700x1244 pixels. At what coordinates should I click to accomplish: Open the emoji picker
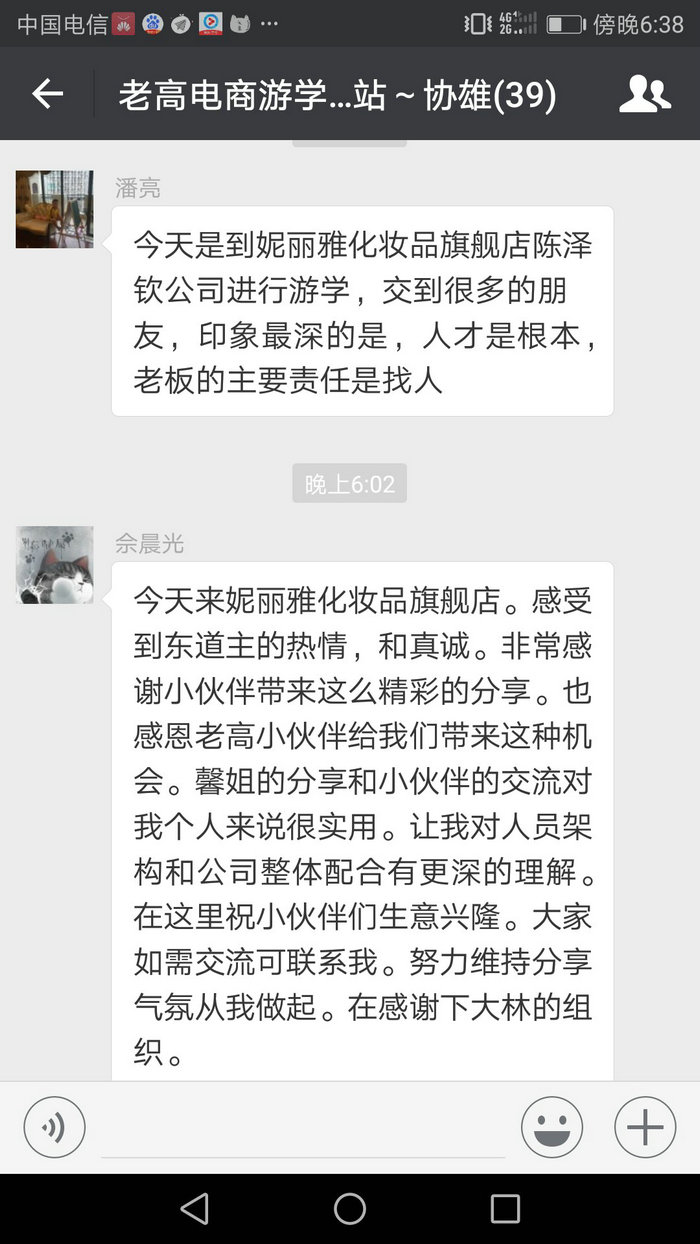click(x=552, y=1127)
